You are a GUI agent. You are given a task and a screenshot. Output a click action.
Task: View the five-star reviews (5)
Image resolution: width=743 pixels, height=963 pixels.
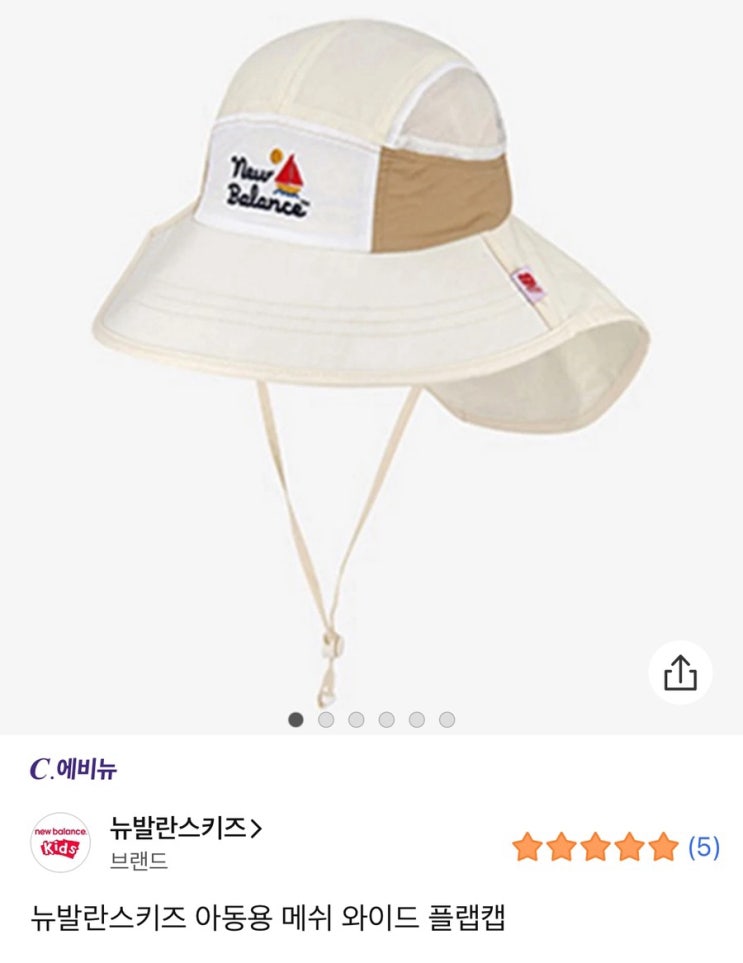[616, 848]
